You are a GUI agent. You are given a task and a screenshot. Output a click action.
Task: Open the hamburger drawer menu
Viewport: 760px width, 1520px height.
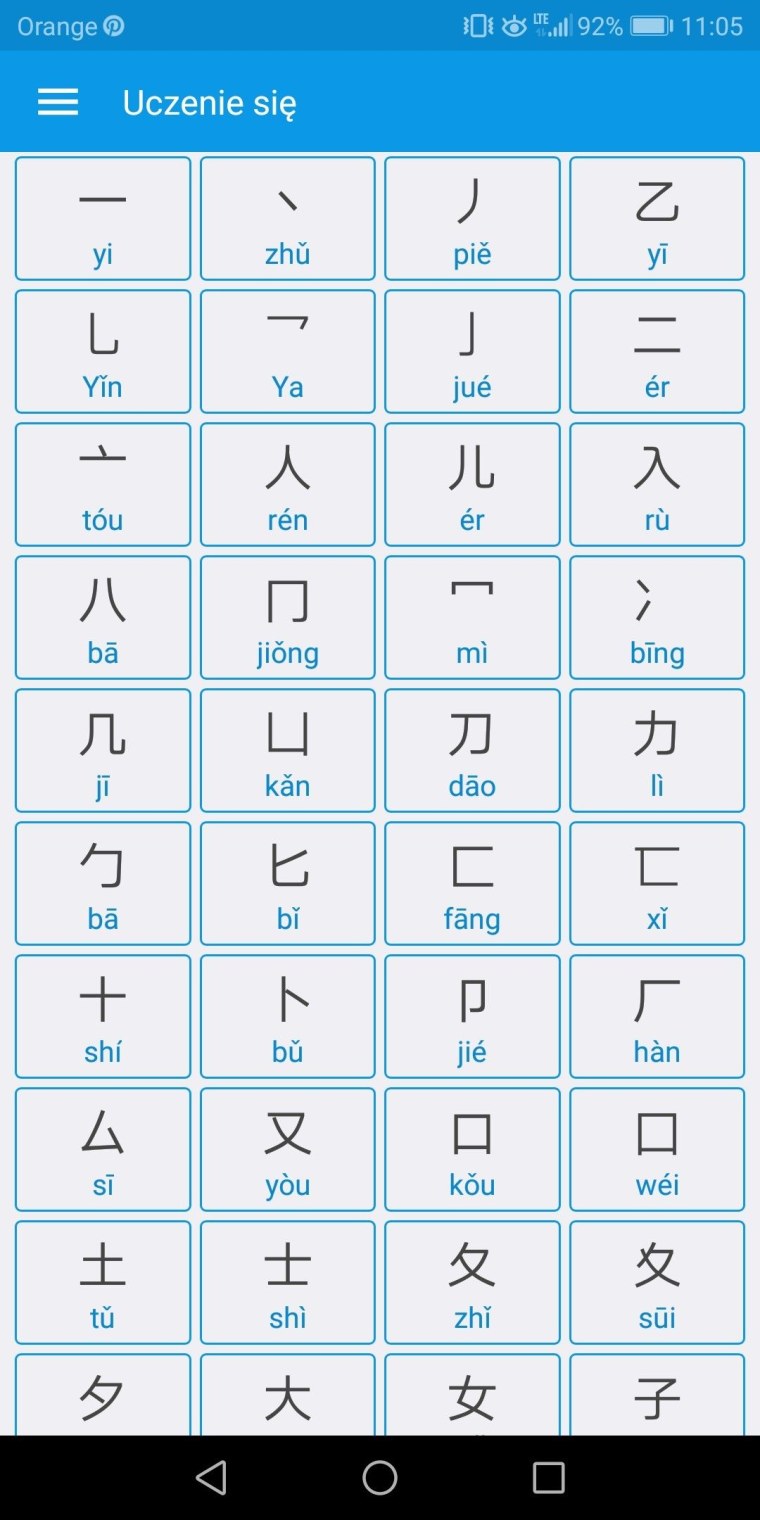click(x=58, y=102)
